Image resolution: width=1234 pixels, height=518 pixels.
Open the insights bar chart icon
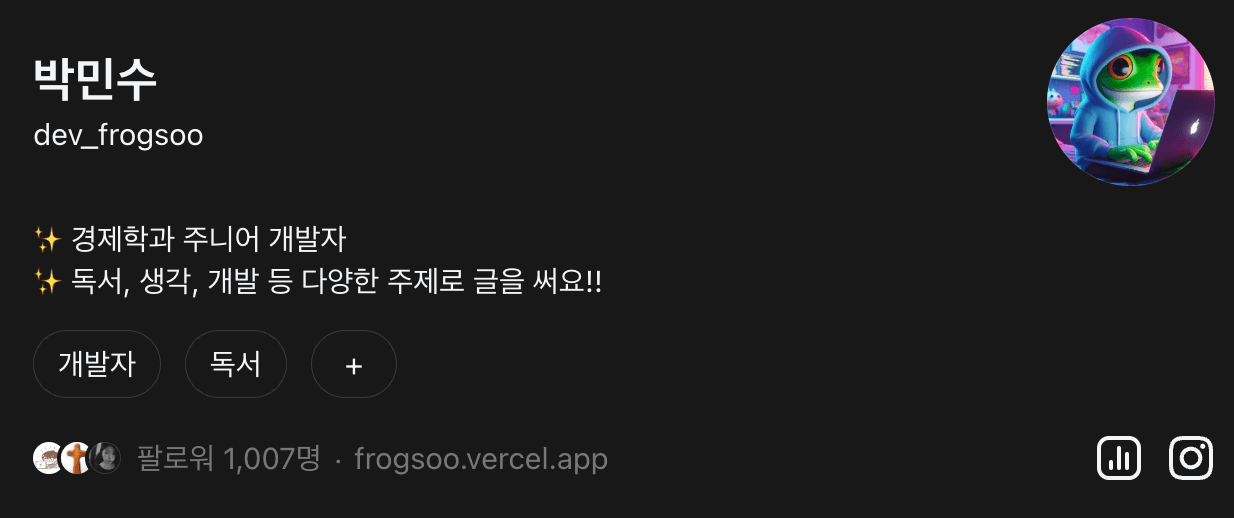coord(1119,459)
